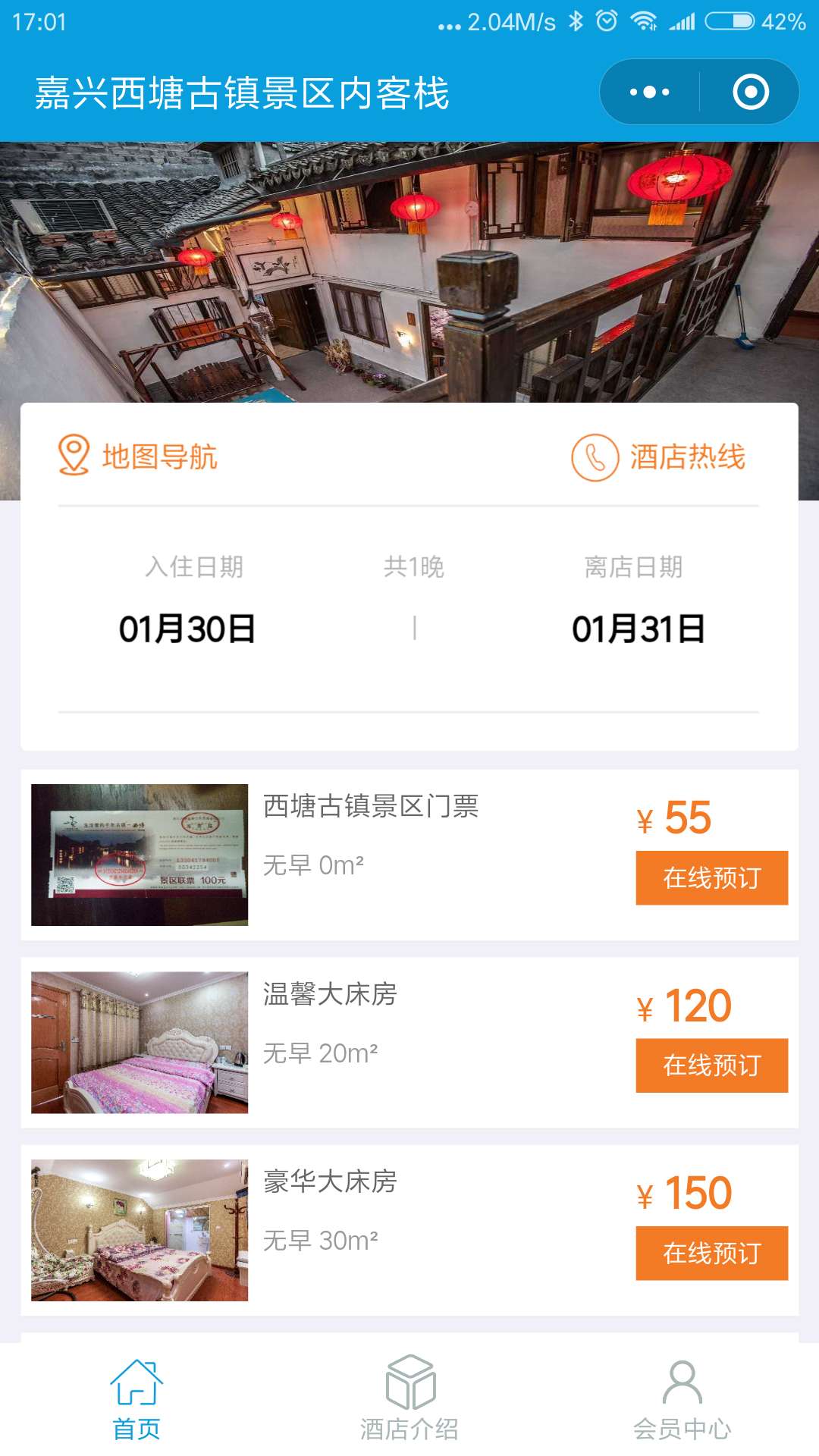Reserve the 温馨大床房 online
Screen dimensions: 819x1456
[711, 1064]
